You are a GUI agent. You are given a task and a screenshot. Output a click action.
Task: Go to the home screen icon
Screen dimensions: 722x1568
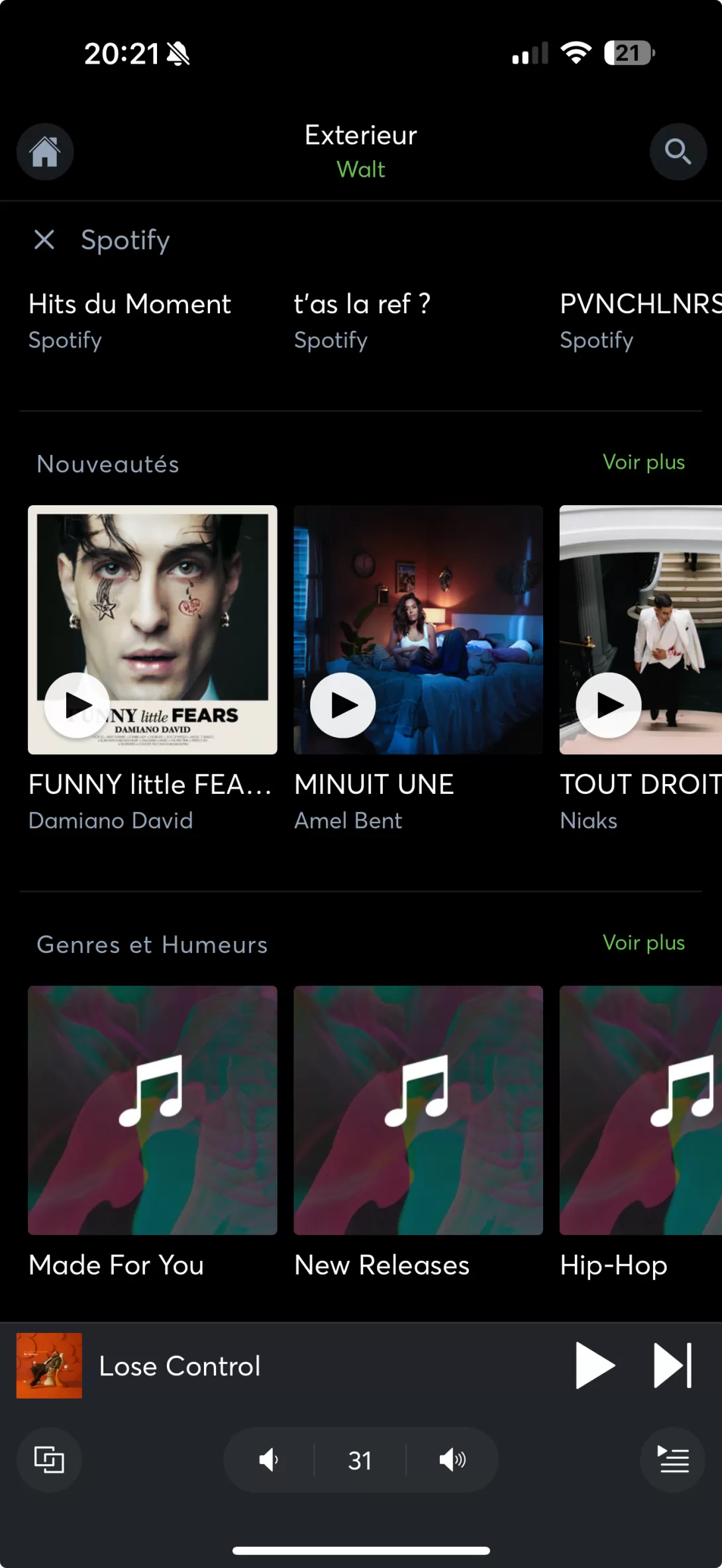[x=45, y=152]
